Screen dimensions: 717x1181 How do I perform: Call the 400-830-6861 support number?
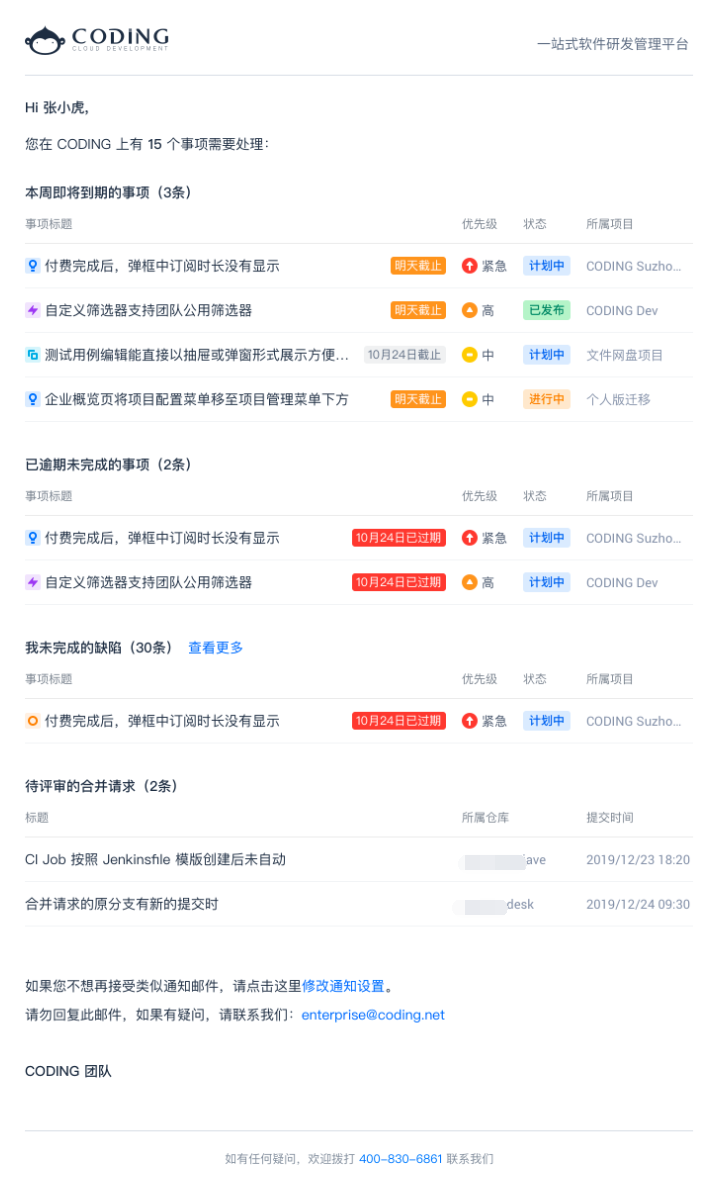(400, 1159)
